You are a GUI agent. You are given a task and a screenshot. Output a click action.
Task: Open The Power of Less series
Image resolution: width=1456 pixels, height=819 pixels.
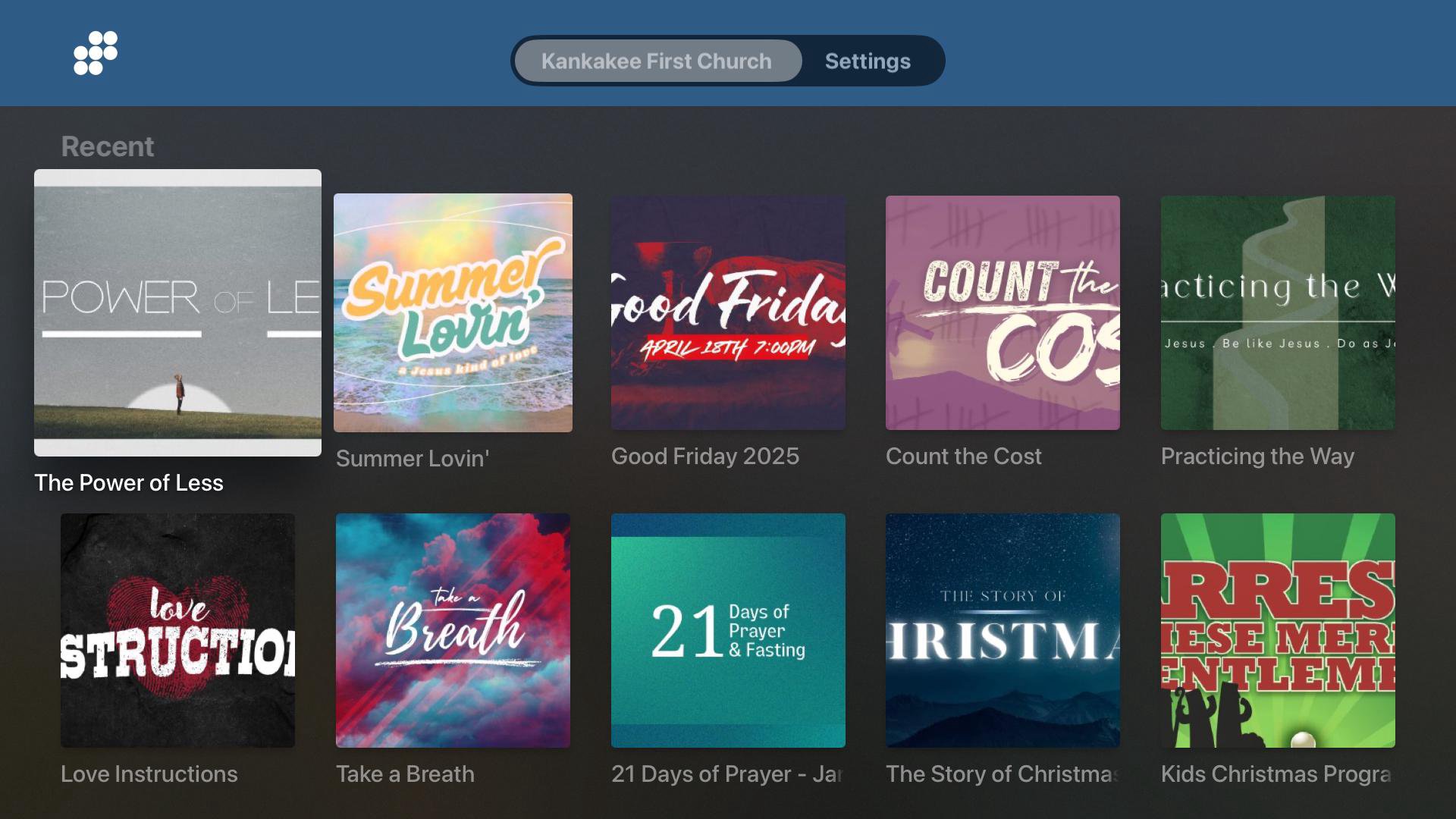(x=177, y=312)
